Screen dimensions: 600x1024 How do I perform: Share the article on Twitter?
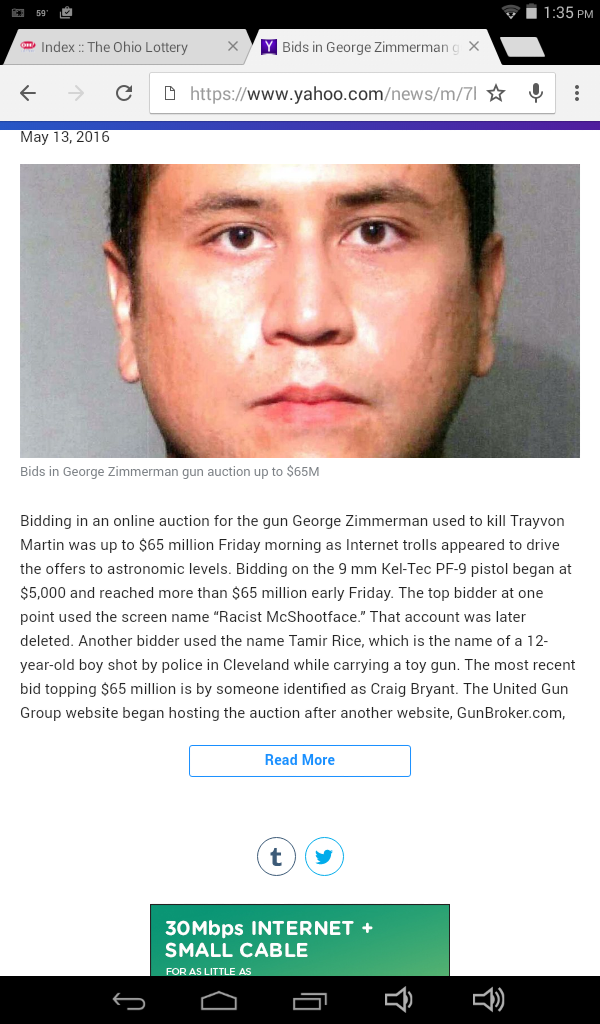[324, 856]
